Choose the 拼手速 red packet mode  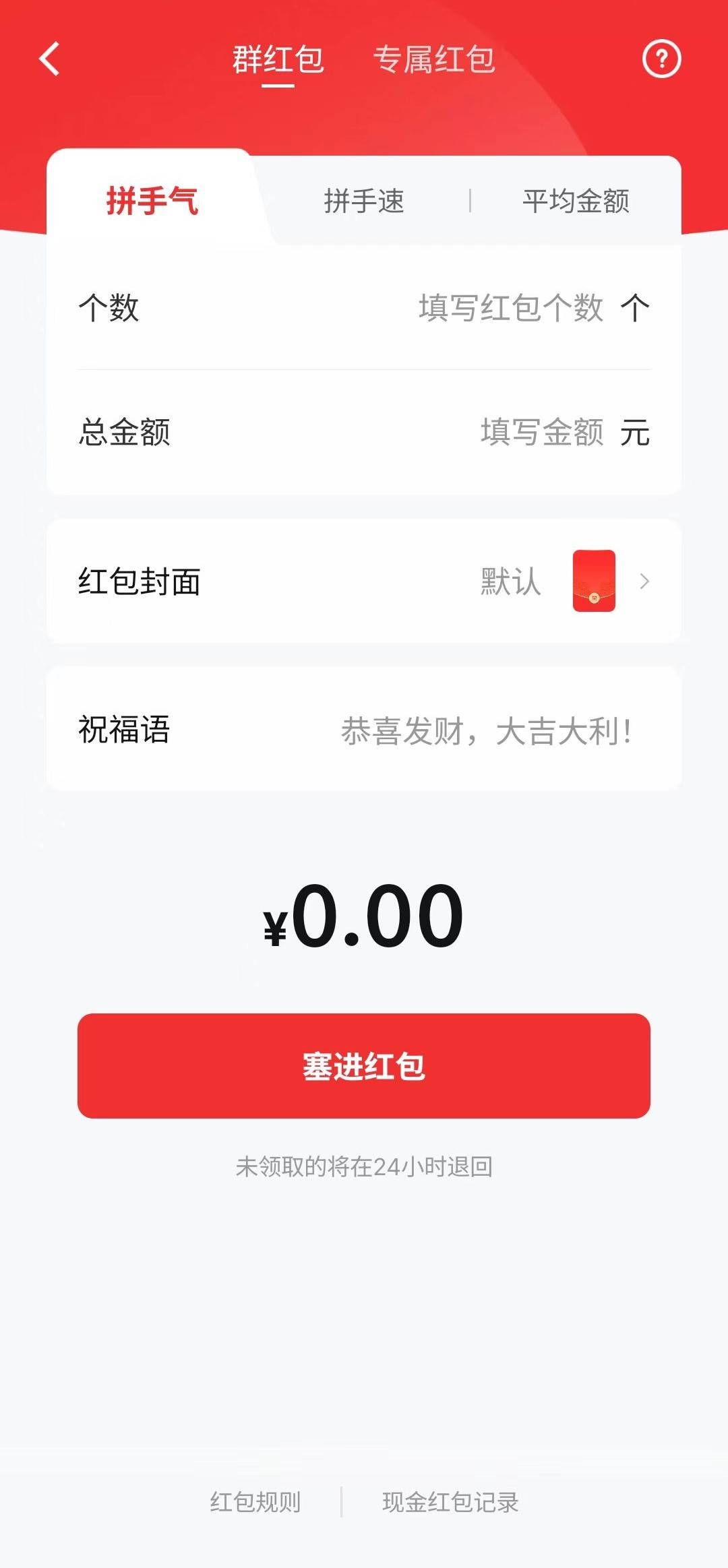[x=364, y=201]
